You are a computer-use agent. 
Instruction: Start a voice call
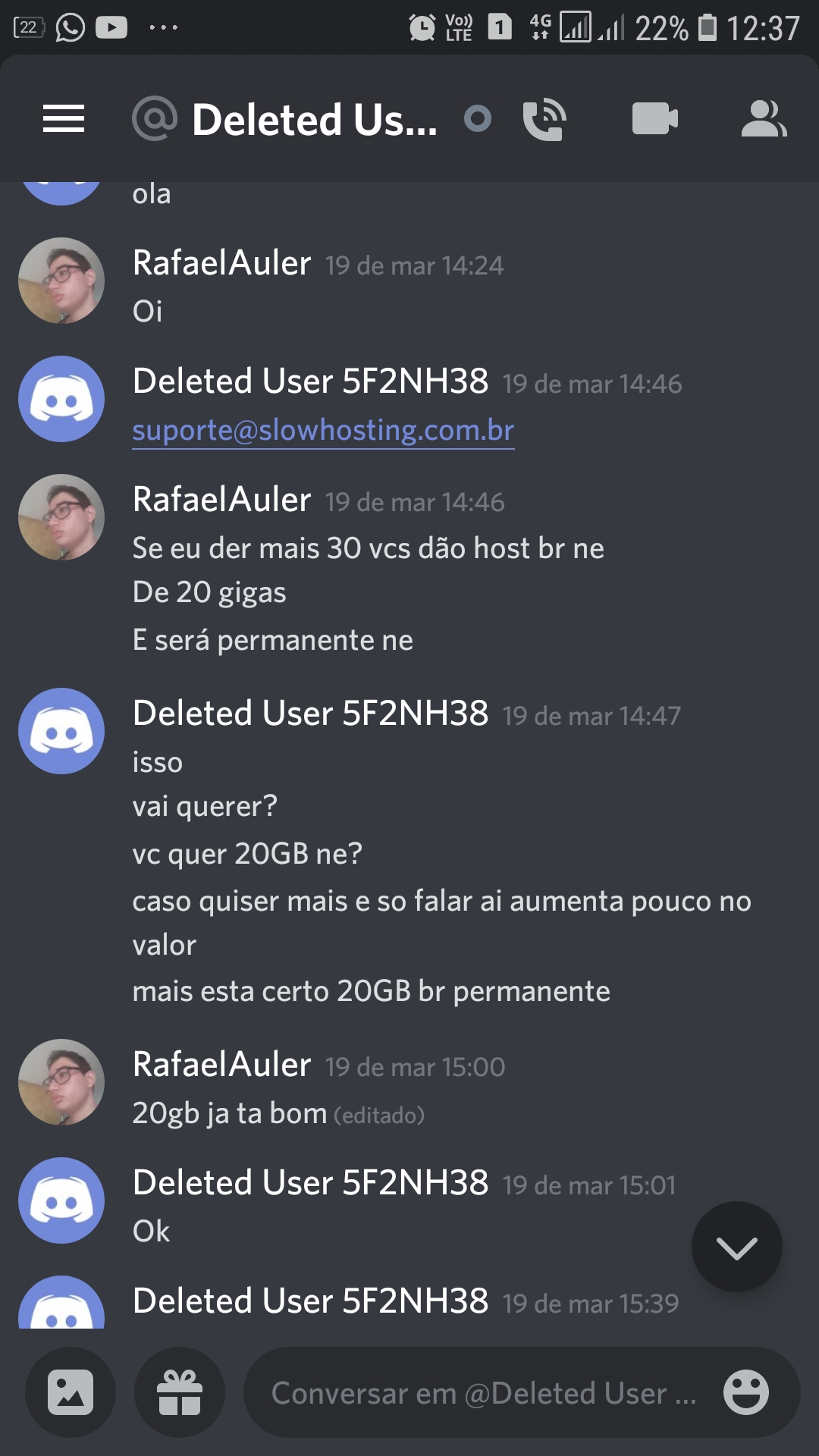coord(544,119)
